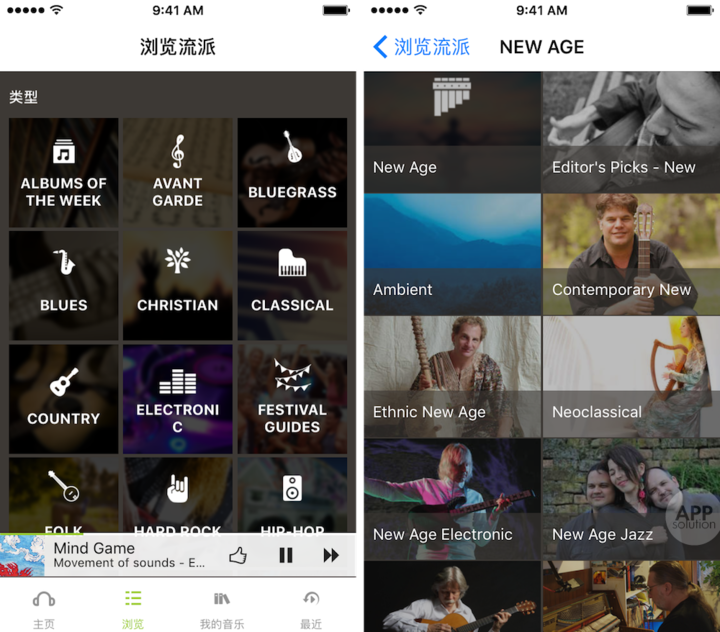
Task: Open Albums of the Week genre
Action: click(x=64, y=173)
